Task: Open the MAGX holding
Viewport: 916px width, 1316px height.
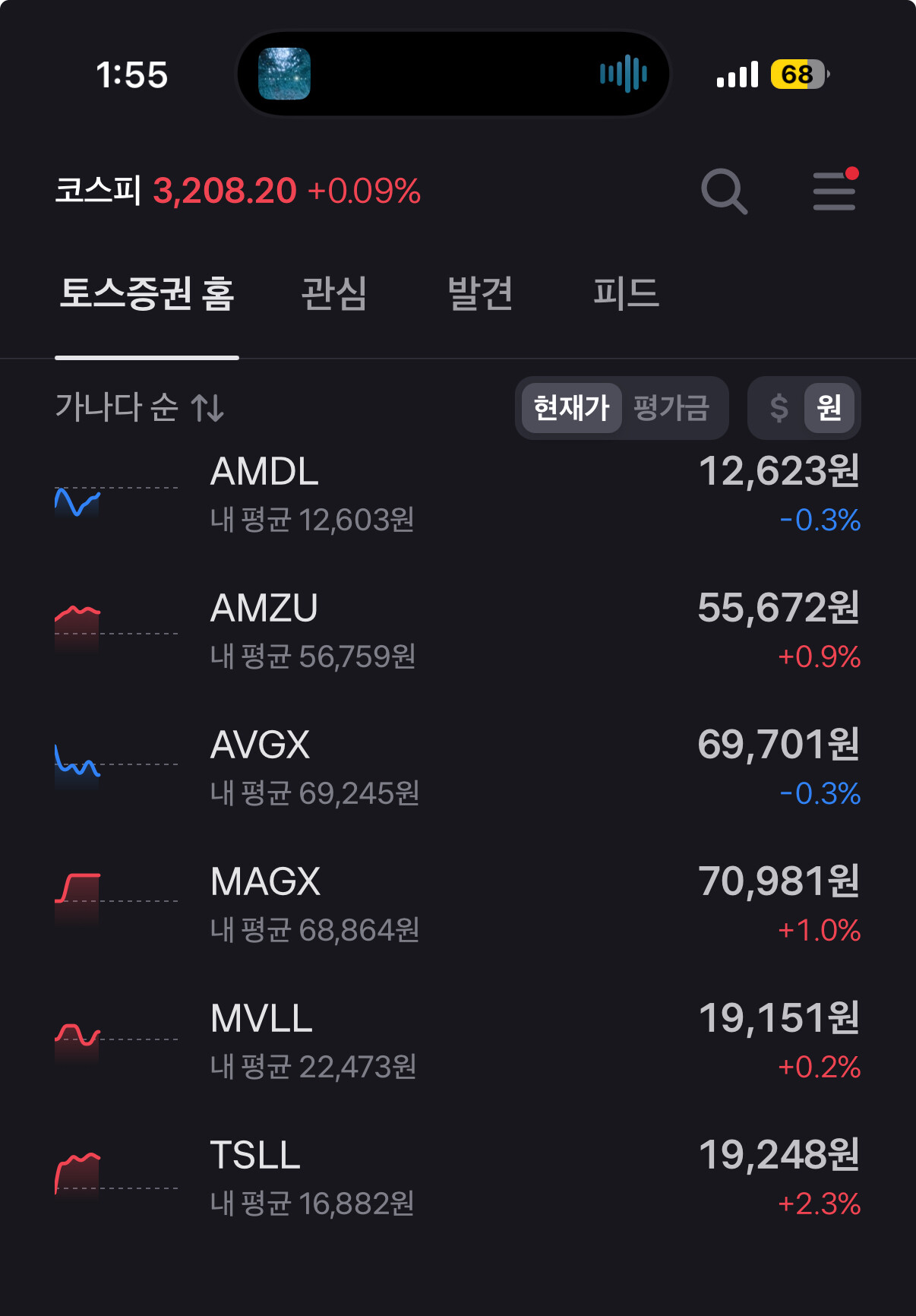Action: tap(457, 906)
